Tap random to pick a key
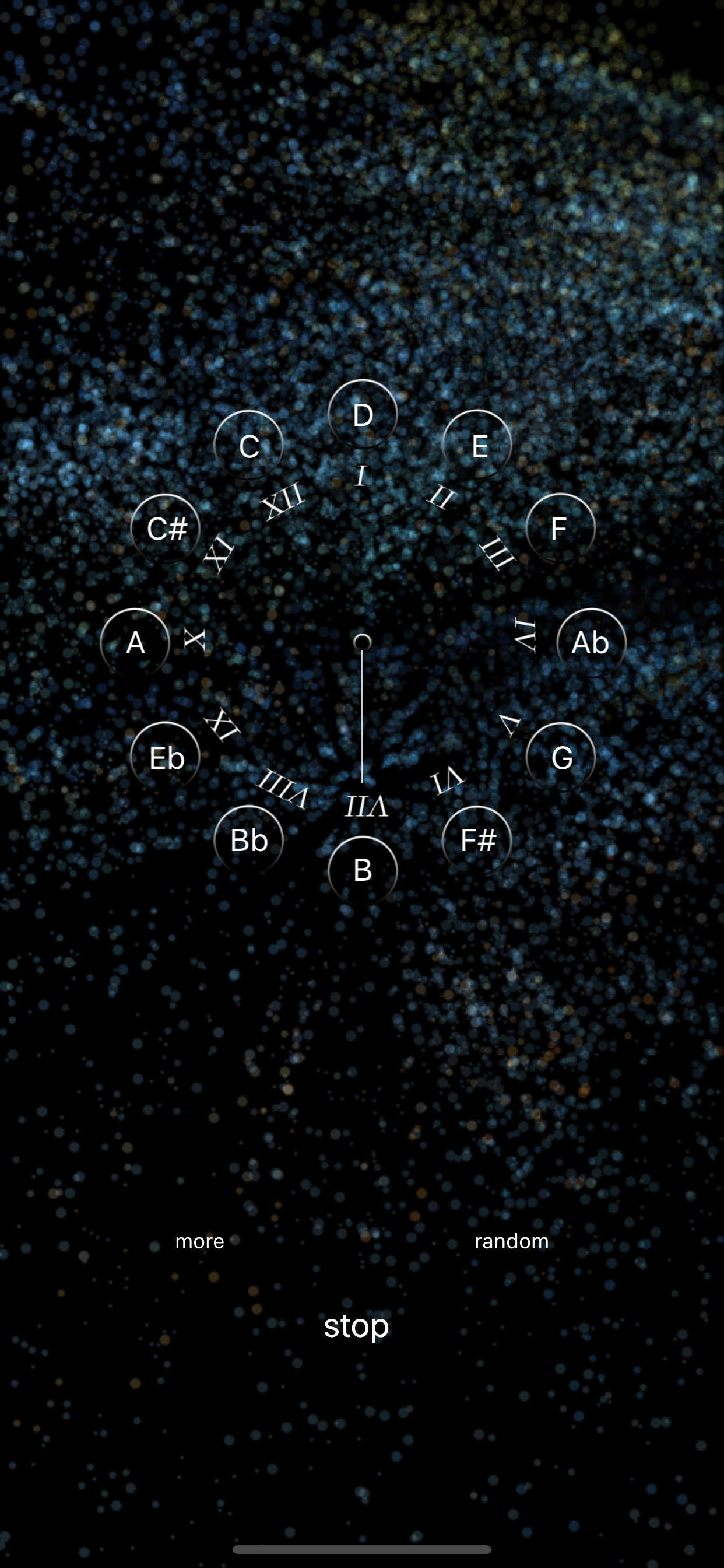Viewport: 724px width, 1568px height. [511, 1241]
